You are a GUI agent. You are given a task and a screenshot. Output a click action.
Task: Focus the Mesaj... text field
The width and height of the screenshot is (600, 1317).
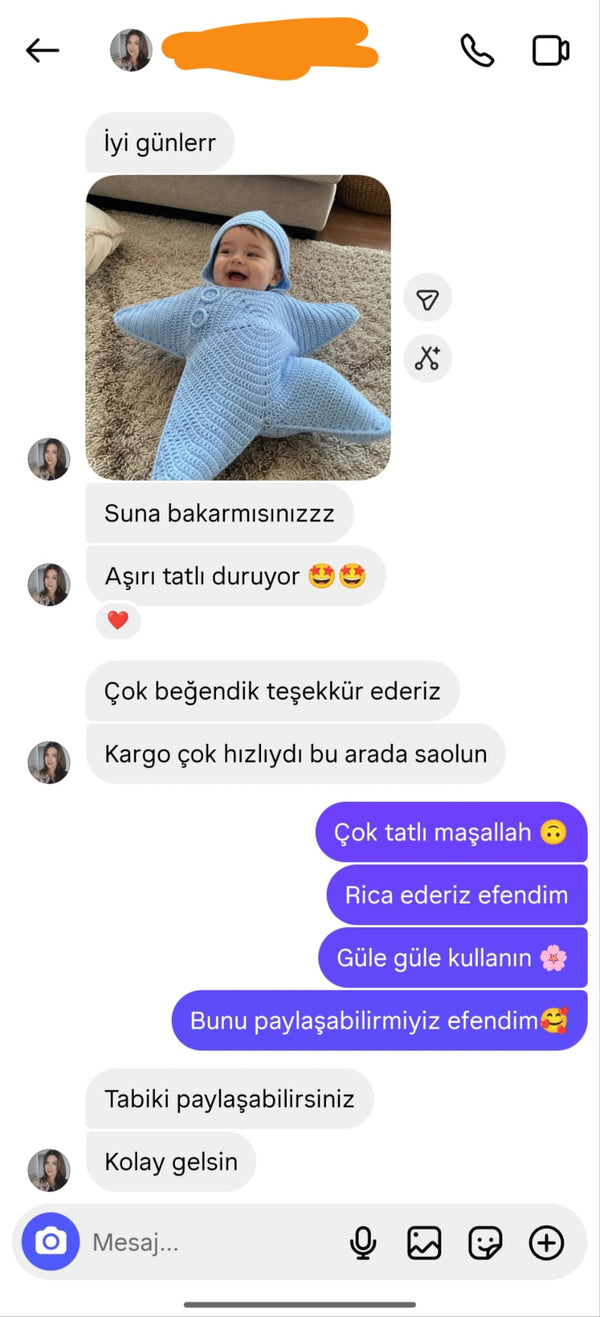tap(210, 1243)
